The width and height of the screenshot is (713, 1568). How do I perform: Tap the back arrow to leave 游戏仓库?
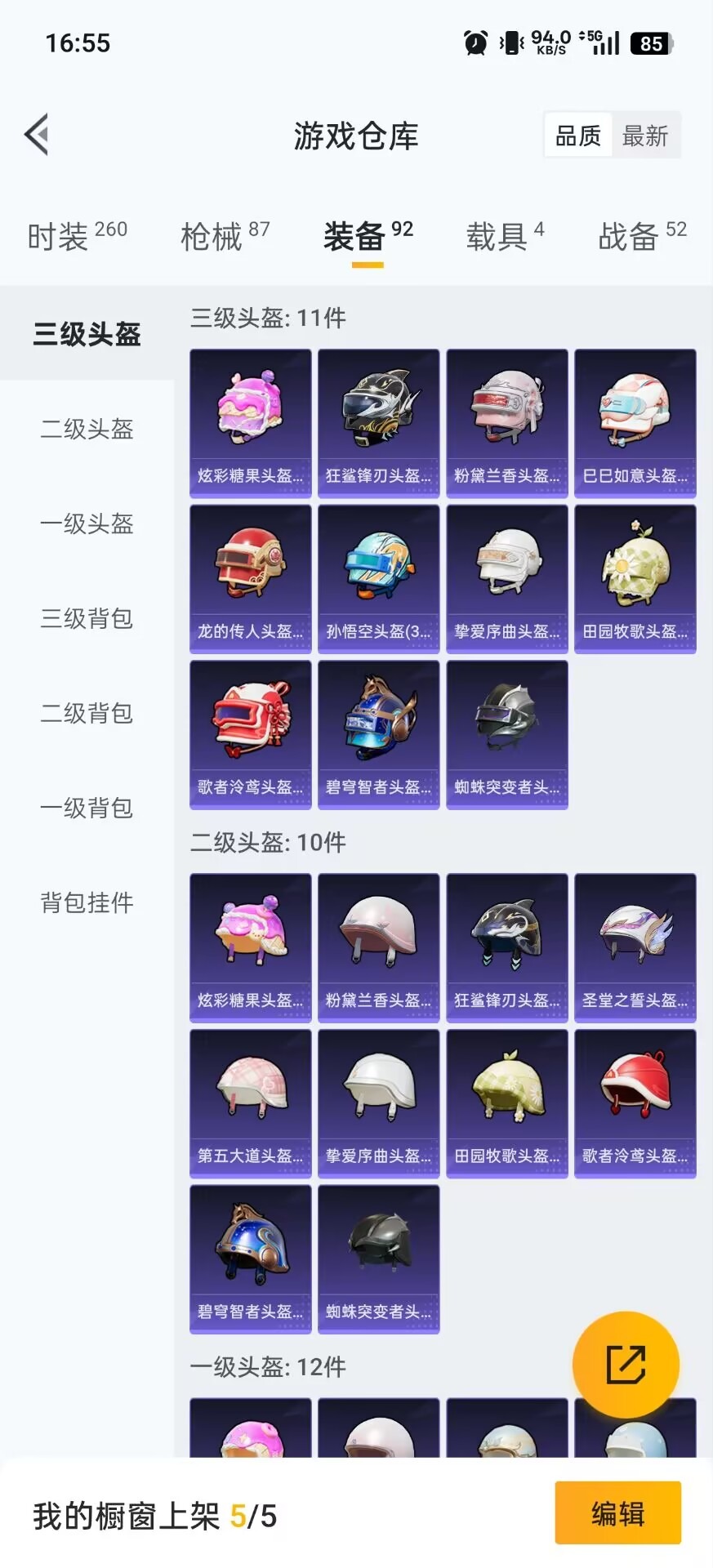click(x=36, y=134)
